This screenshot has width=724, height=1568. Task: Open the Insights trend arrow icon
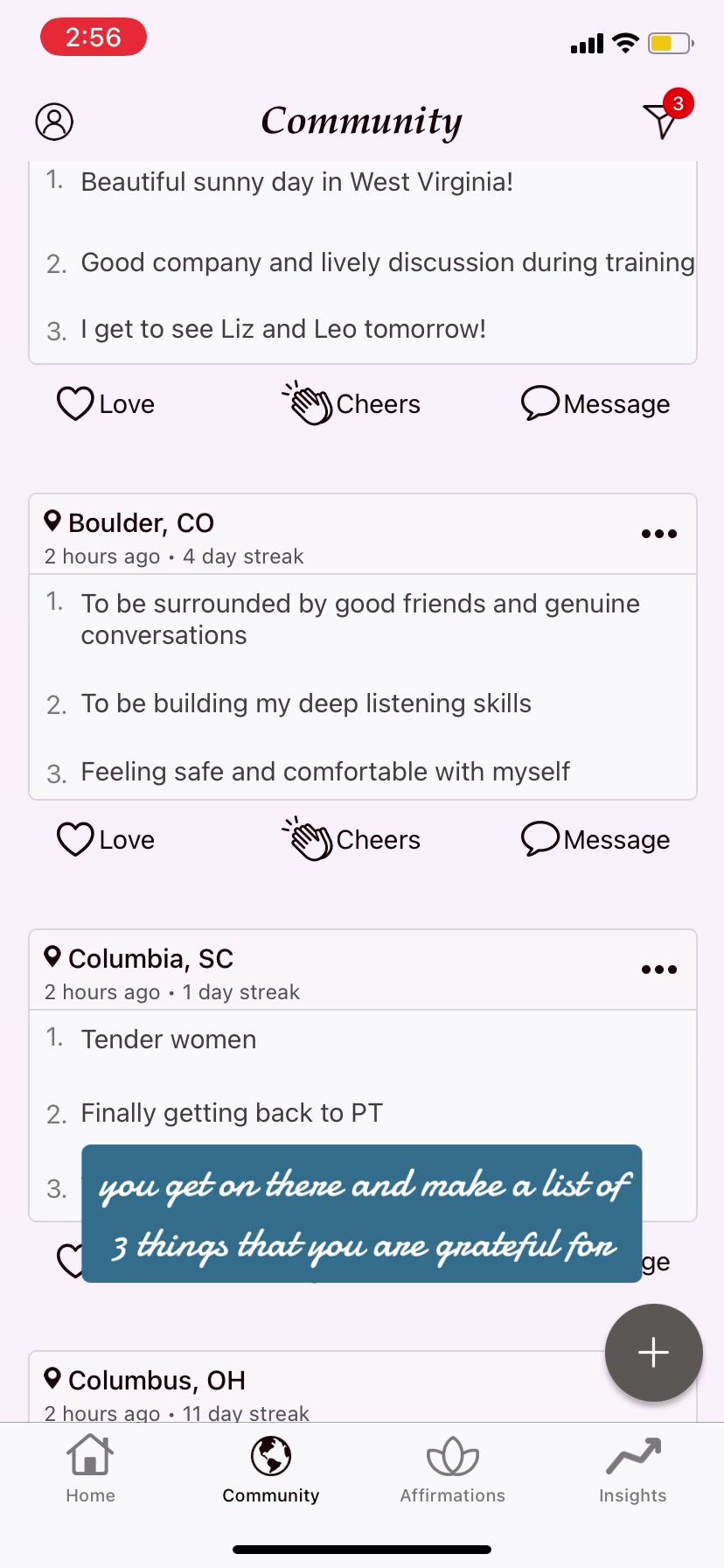pyautogui.click(x=632, y=1452)
